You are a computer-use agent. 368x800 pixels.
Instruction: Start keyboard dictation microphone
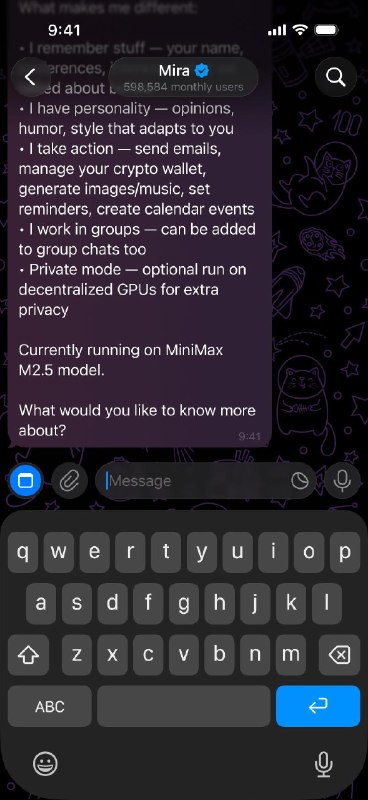tap(323, 764)
